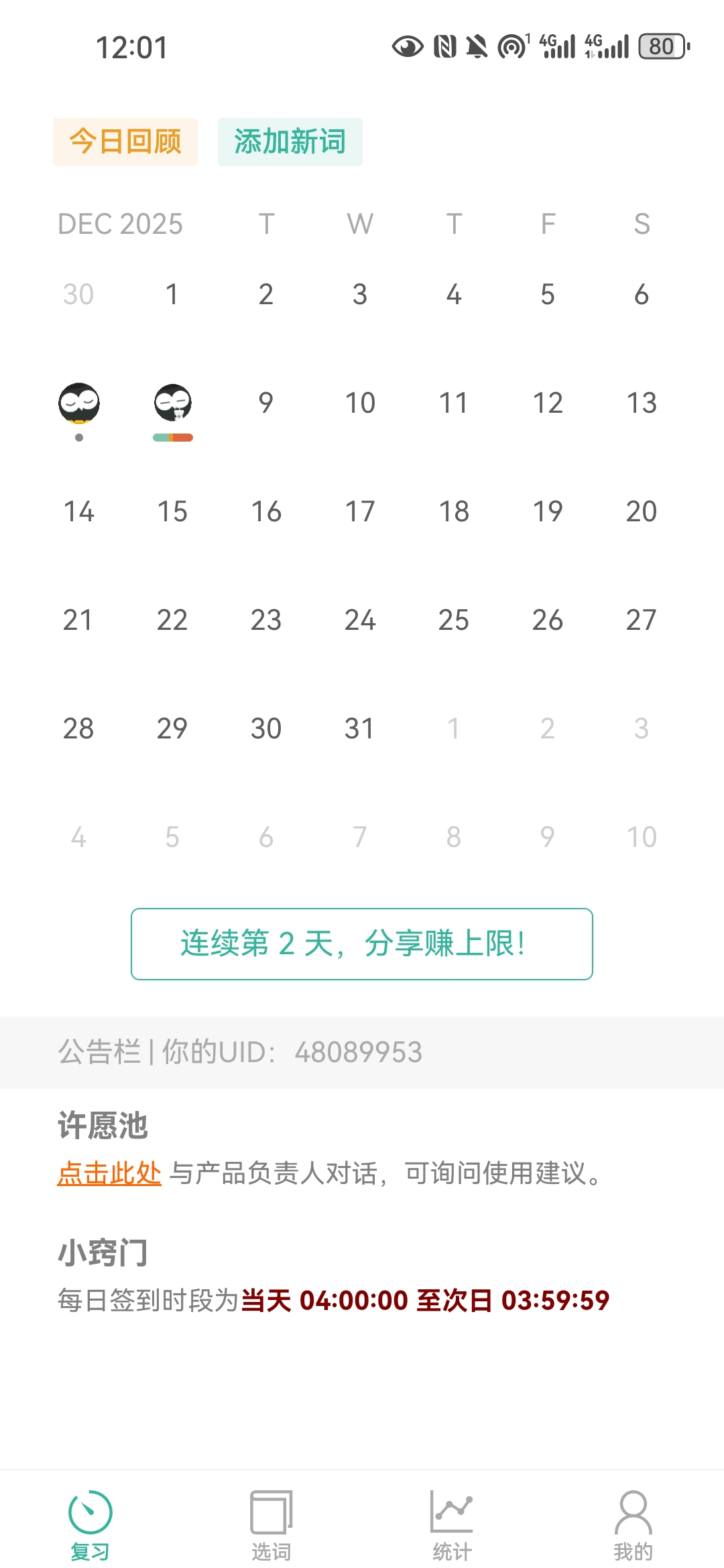The height and width of the screenshot is (1568, 724).
Task: Choose December 15 in the calendar
Action: click(x=172, y=512)
